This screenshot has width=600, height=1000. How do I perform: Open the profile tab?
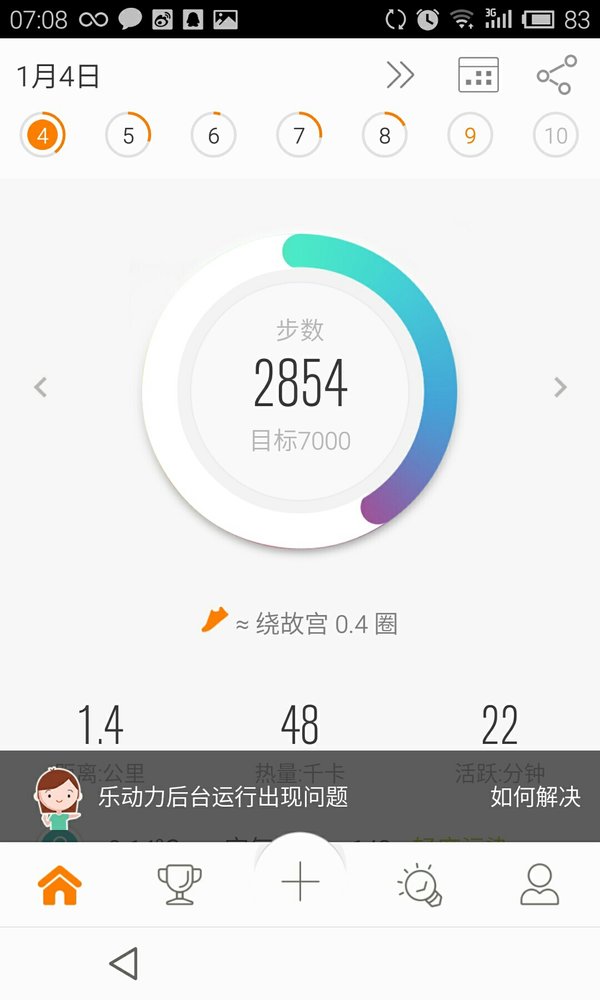click(x=540, y=885)
